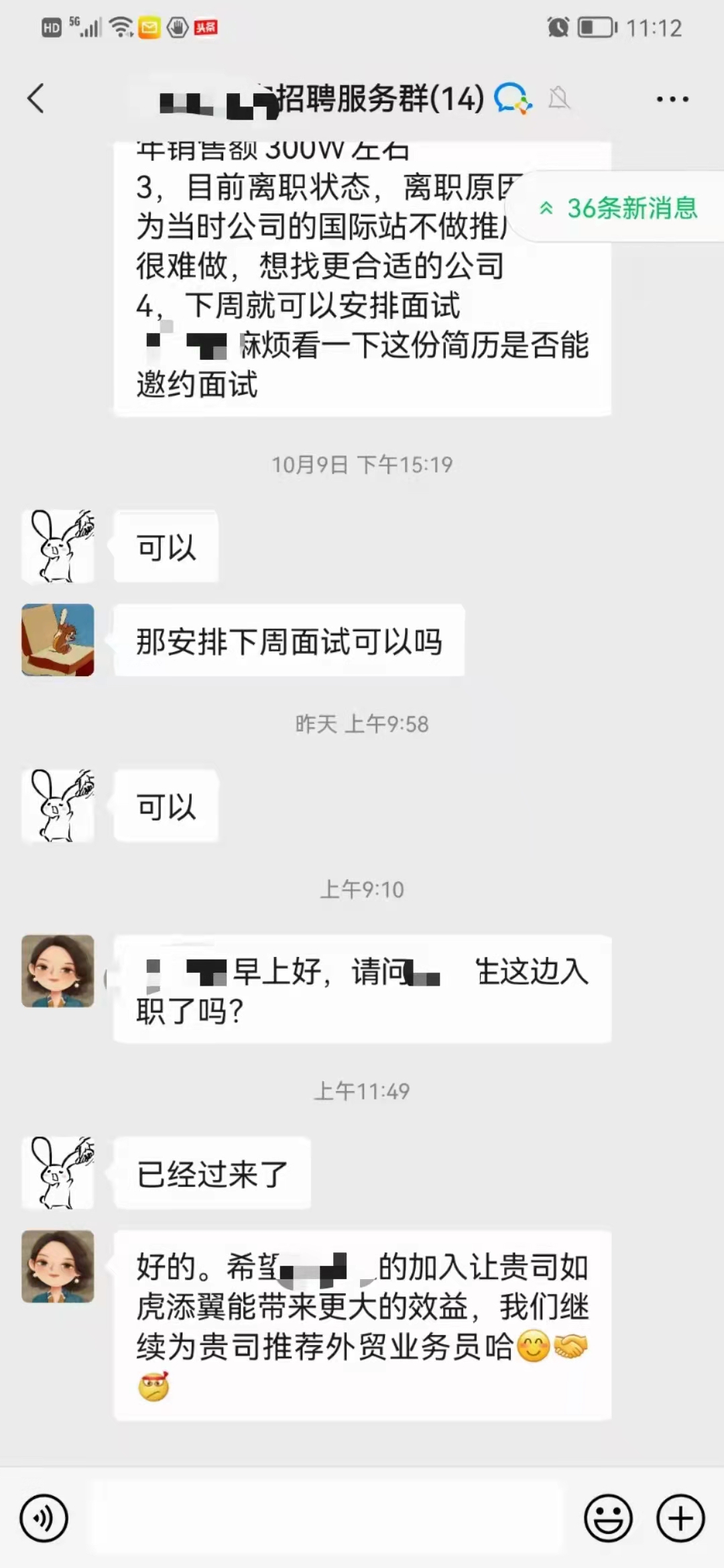Open avatar of 那安排下周面试可以吗 sender

pyautogui.click(x=58, y=640)
